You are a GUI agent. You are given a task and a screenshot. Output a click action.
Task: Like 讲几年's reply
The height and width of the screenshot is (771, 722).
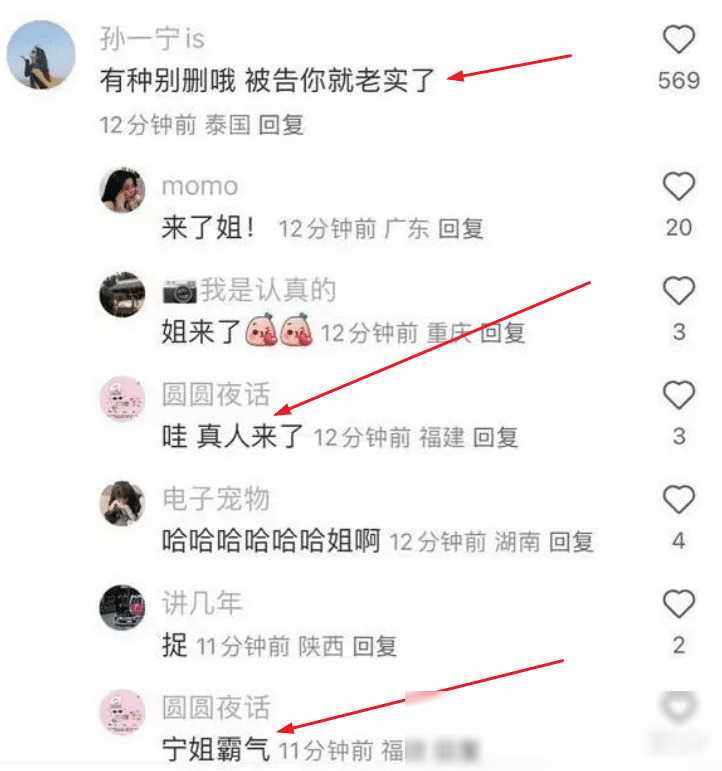tap(679, 604)
